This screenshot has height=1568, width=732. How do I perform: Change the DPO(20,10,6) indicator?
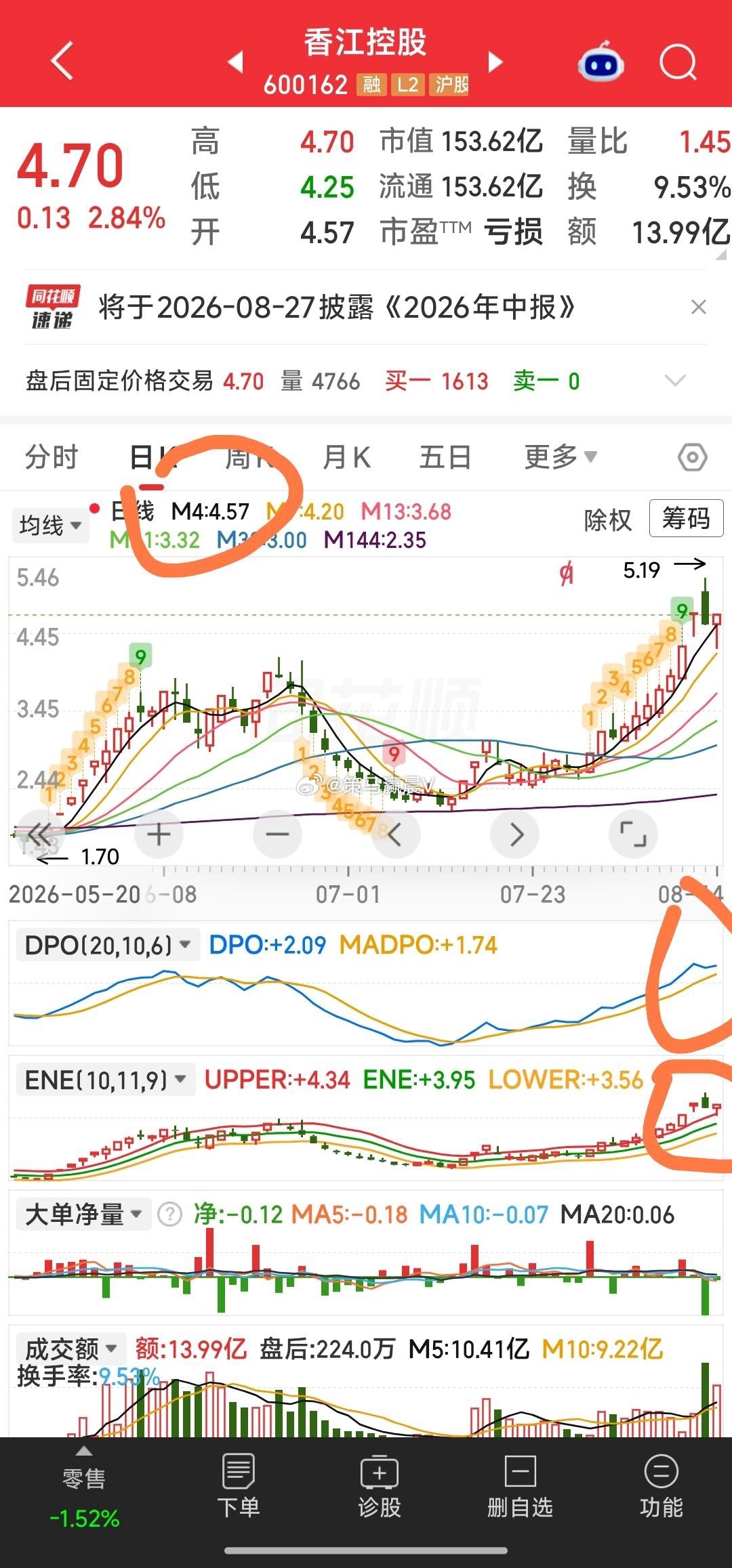click(107, 945)
